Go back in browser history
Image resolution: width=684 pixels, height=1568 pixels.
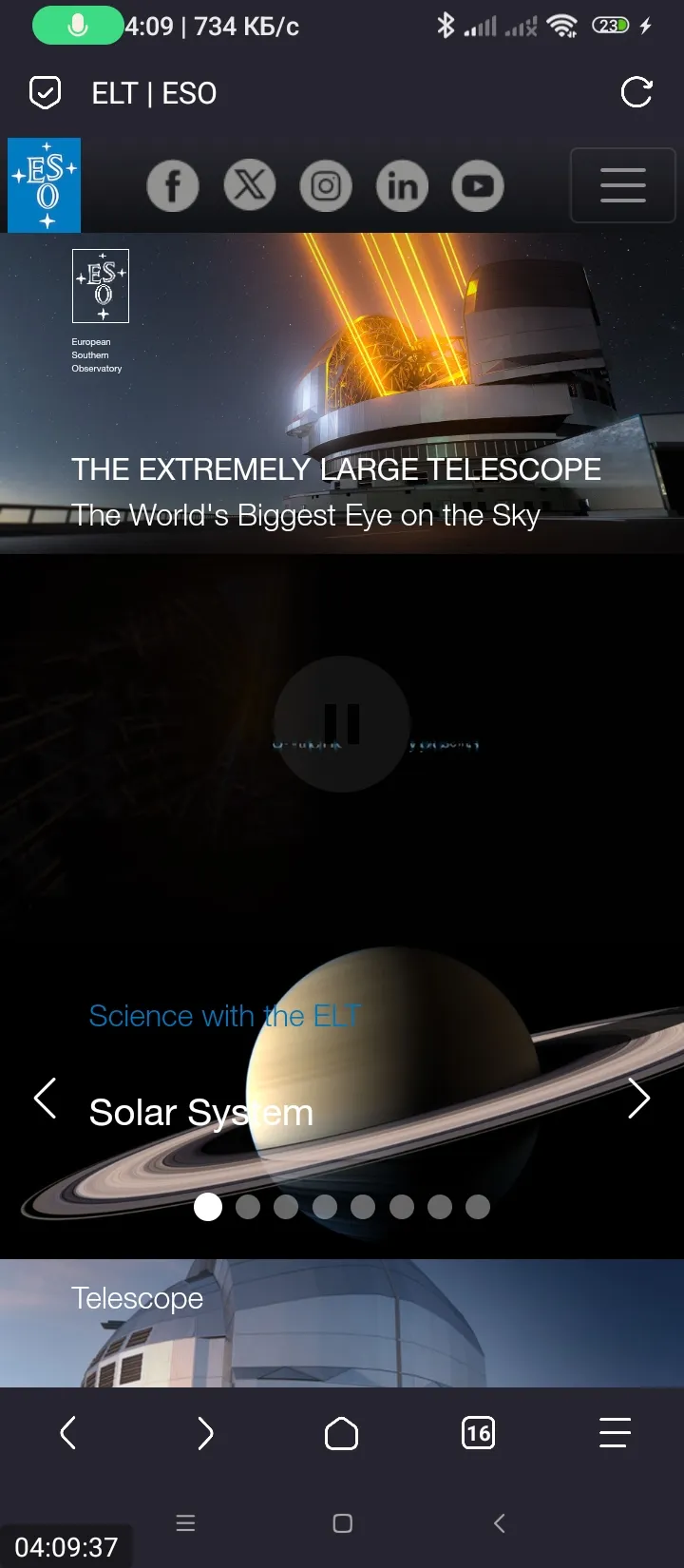[68, 1433]
